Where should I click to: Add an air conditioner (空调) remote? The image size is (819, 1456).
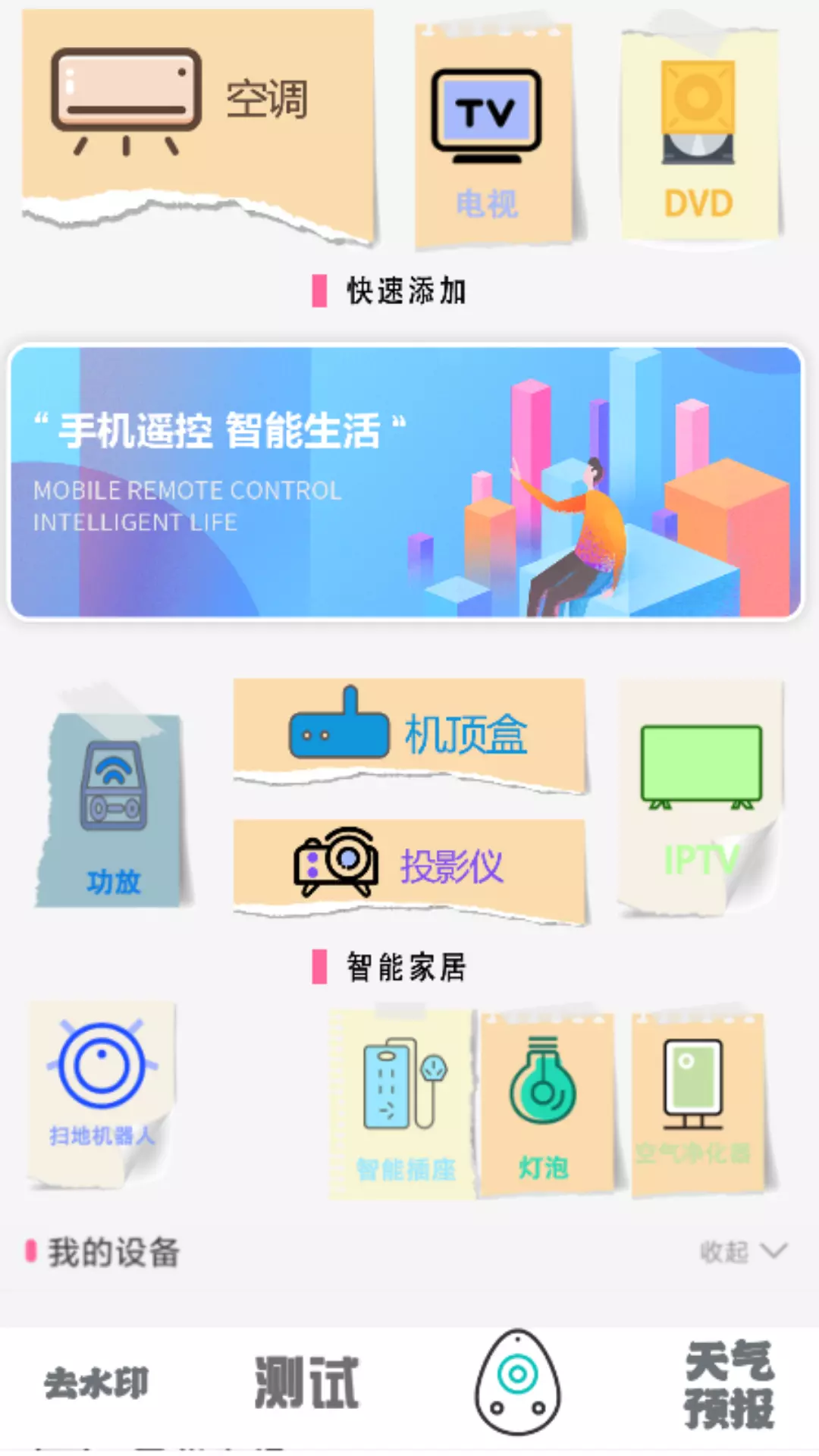(199, 125)
